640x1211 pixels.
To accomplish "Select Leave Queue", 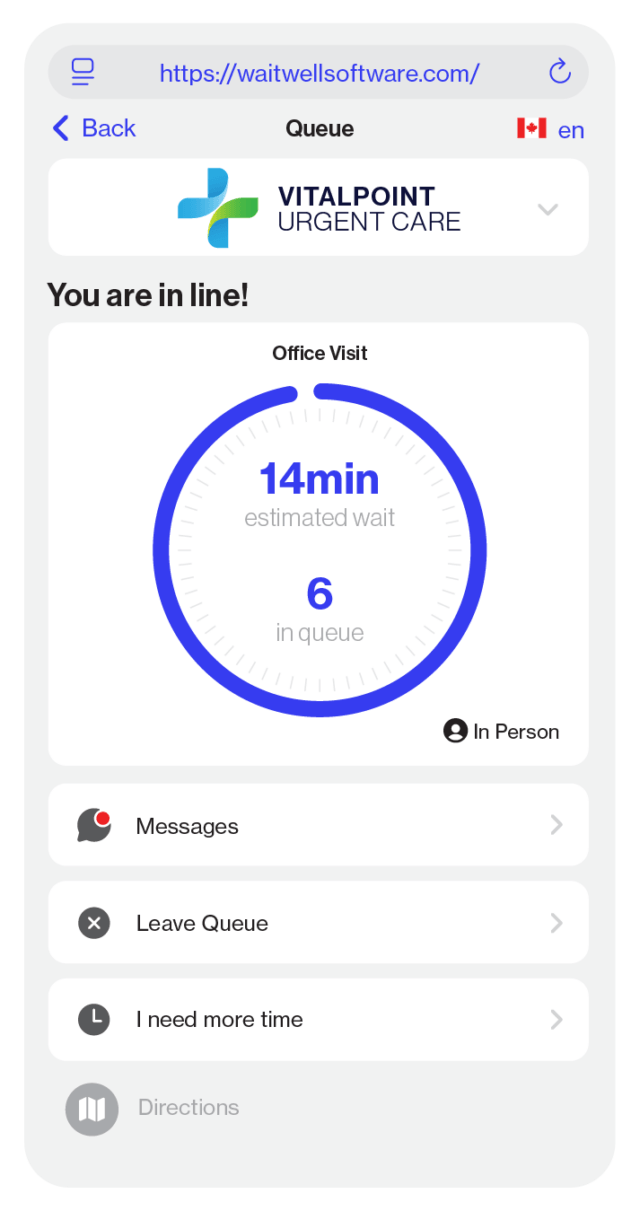I will 318,922.
